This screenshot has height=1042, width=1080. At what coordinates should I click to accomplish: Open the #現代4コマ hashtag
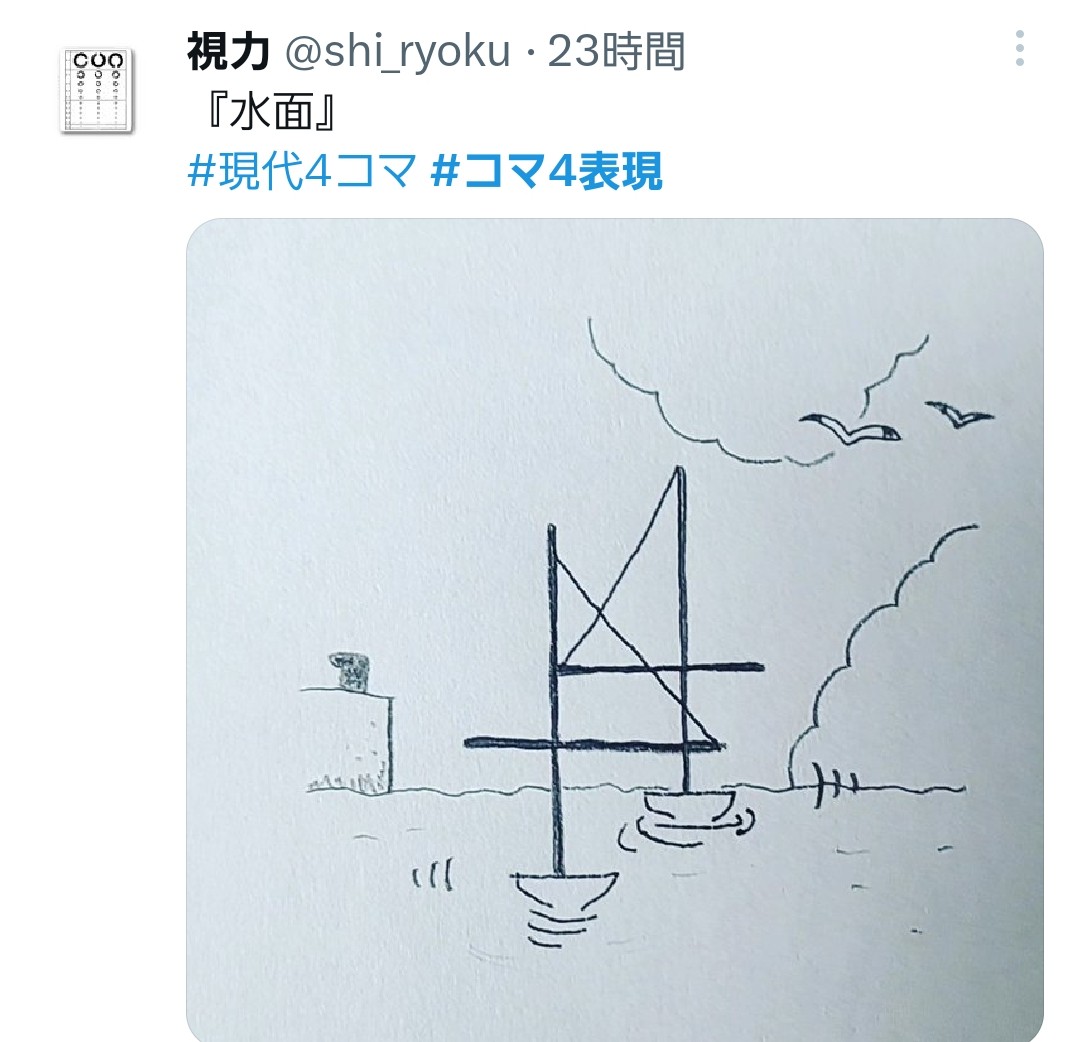pos(301,173)
